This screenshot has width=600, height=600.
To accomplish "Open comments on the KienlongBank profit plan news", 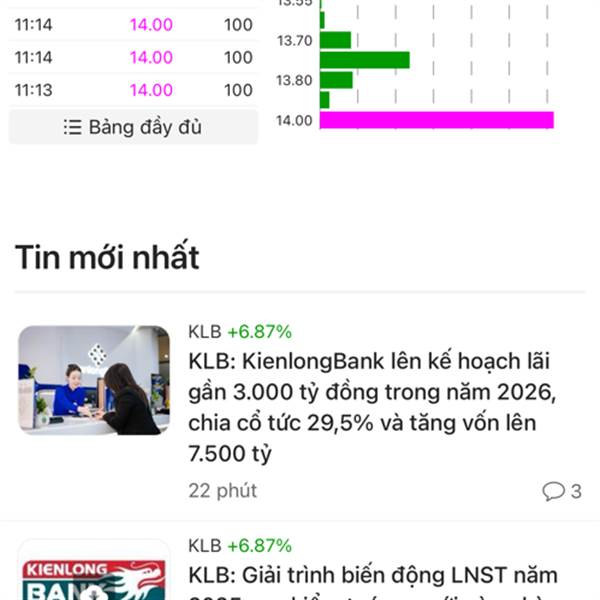I will coord(561,491).
